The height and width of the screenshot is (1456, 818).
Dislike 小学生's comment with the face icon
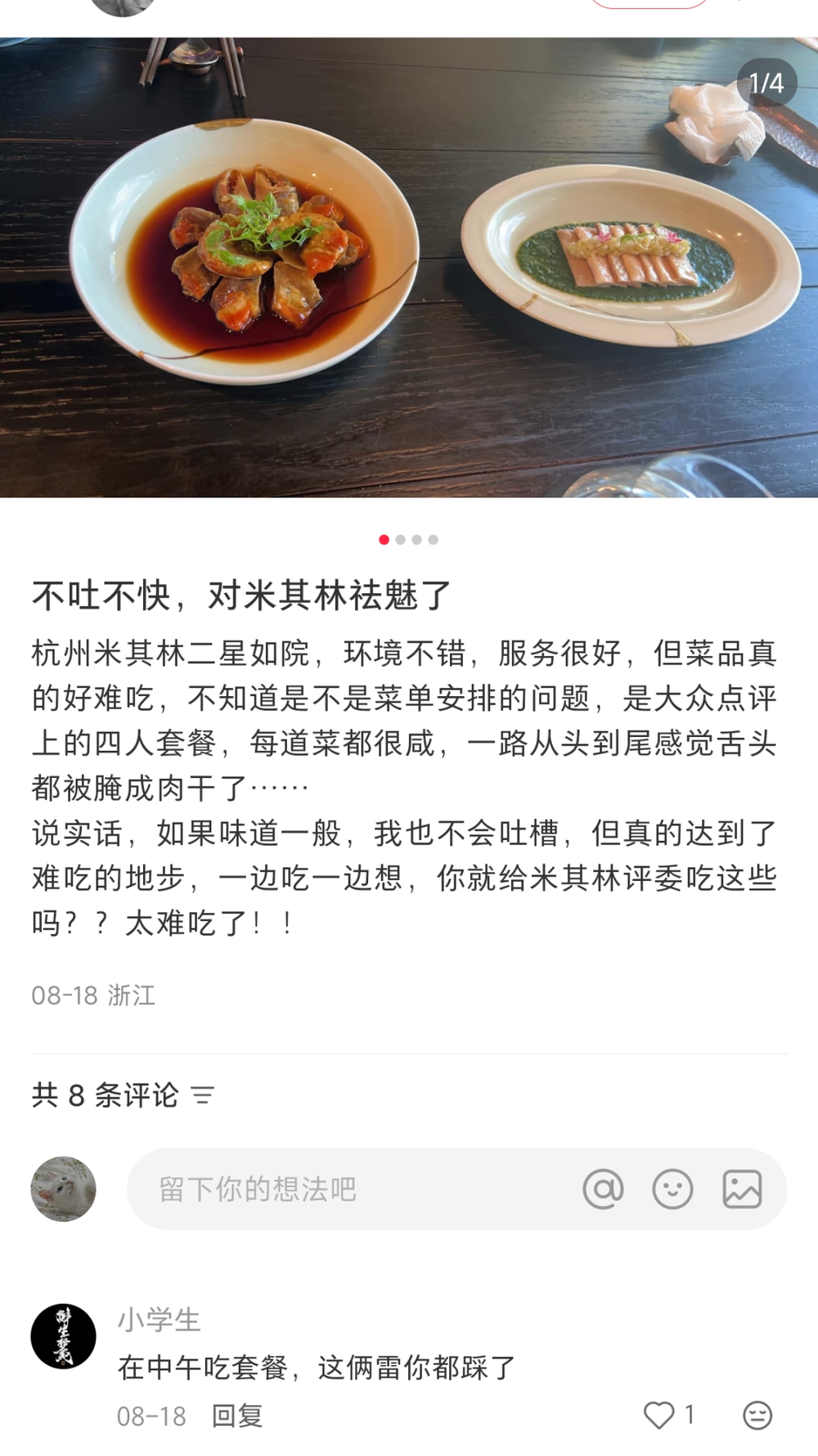coord(757,1415)
